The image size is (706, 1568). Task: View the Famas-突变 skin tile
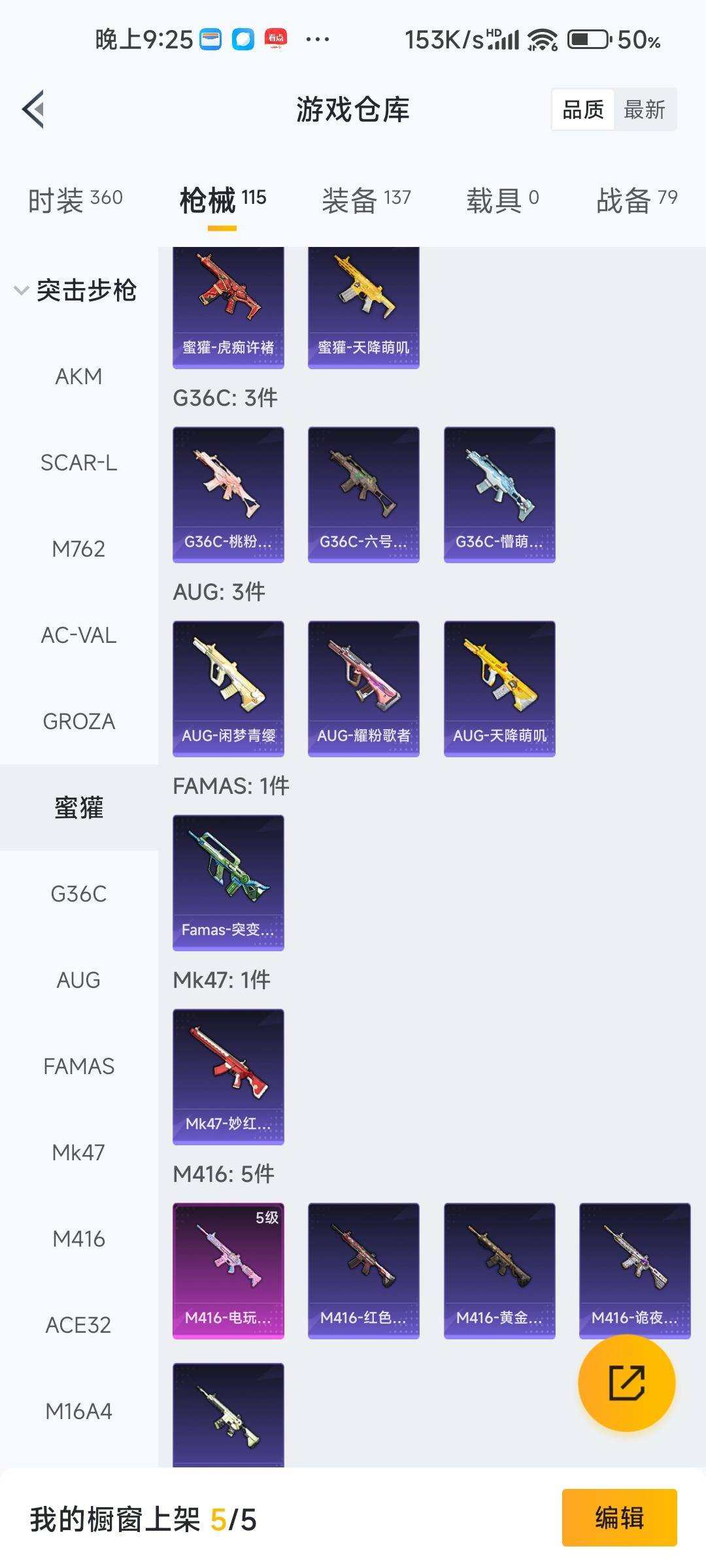tap(228, 883)
